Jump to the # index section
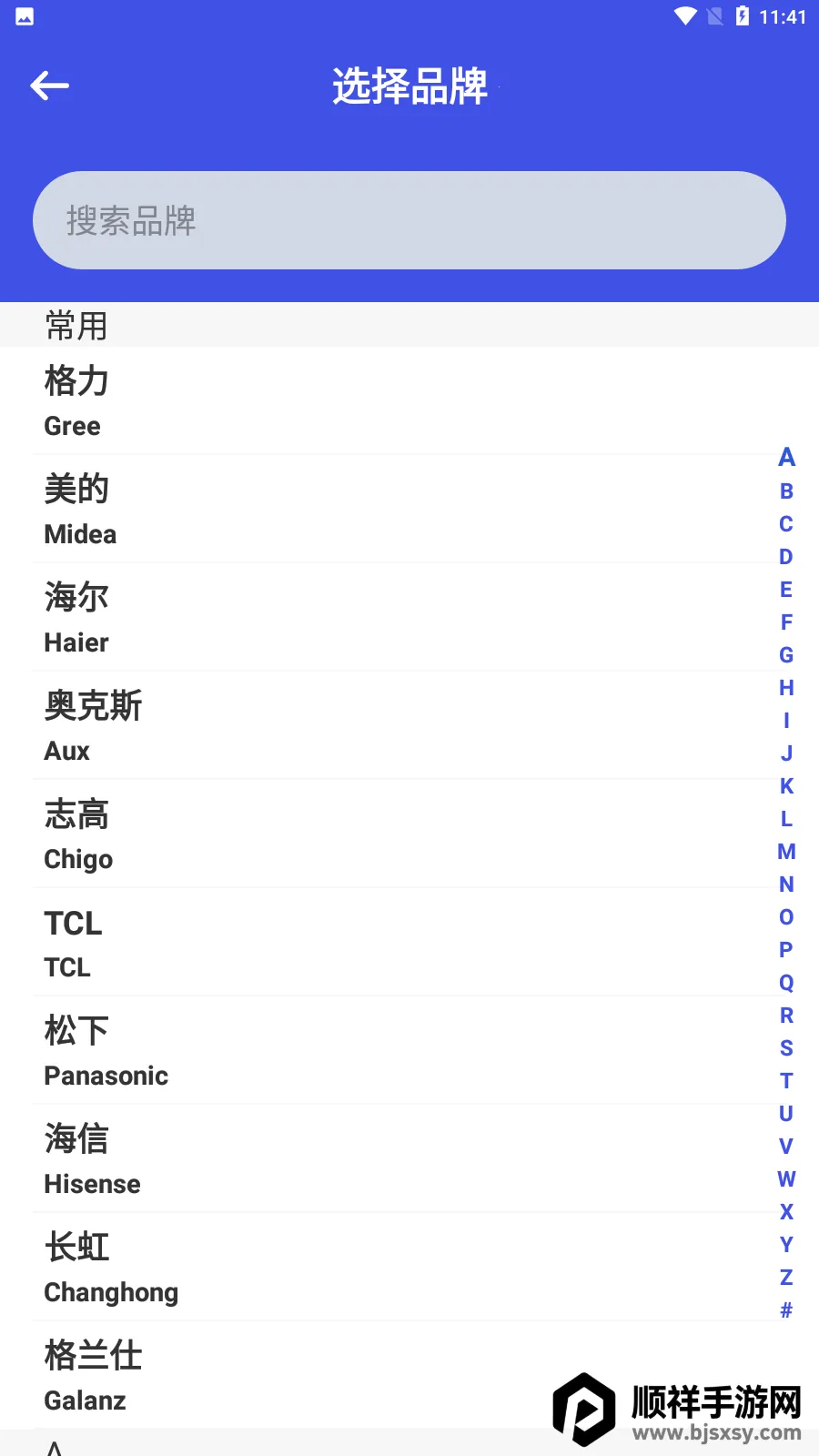The width and height of the screenshot is (819, 1456). [x=786, y=1310]
